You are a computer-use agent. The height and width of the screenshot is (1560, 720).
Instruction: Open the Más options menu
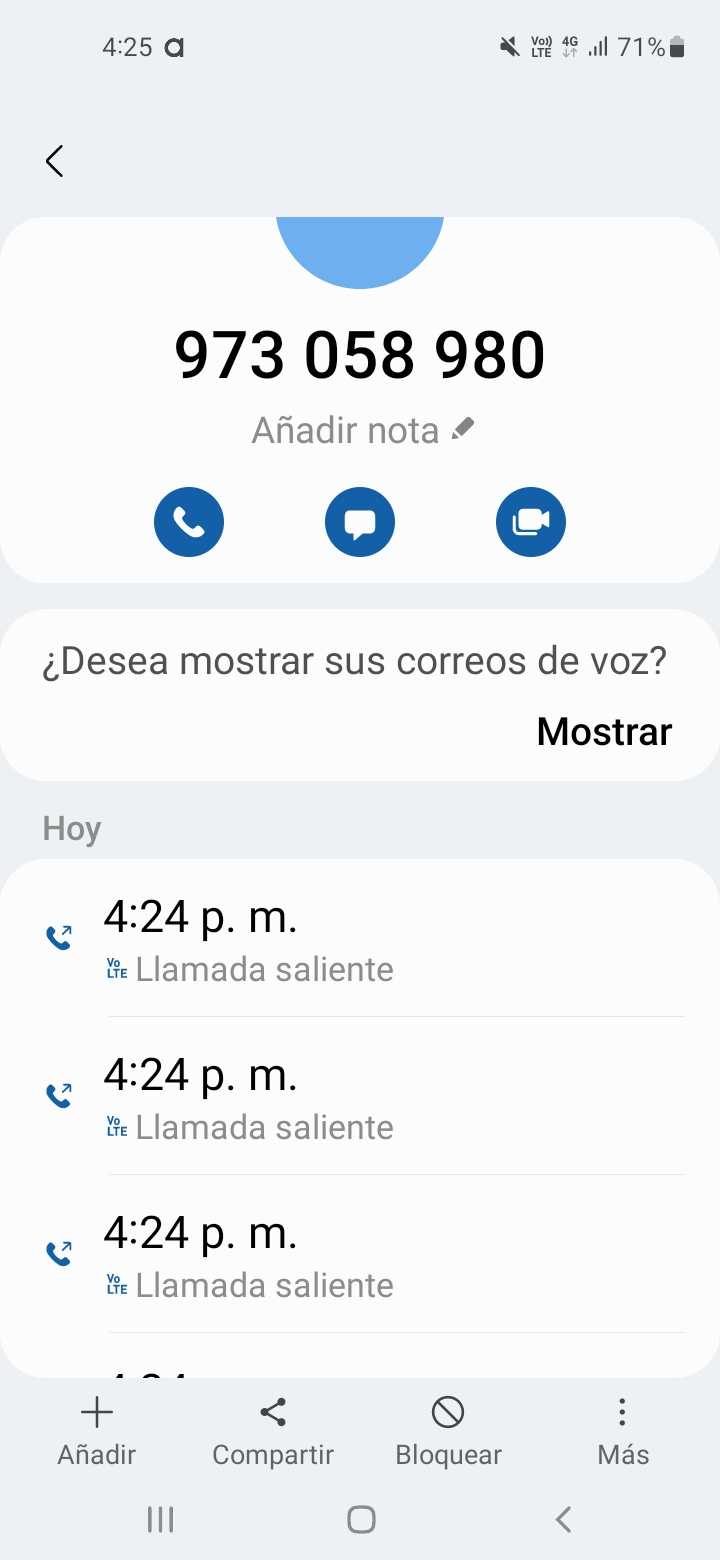[x=623, y=1431]
